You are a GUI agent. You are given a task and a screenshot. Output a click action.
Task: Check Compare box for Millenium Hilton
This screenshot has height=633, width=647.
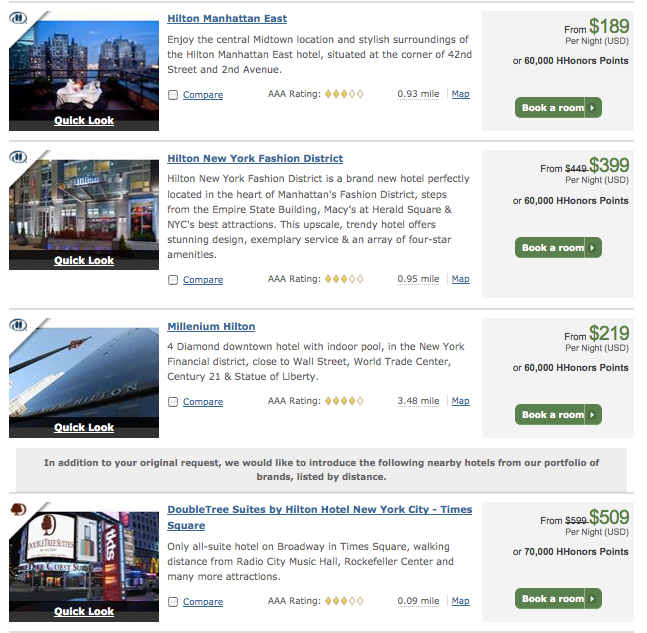click(x=173, y=402)
